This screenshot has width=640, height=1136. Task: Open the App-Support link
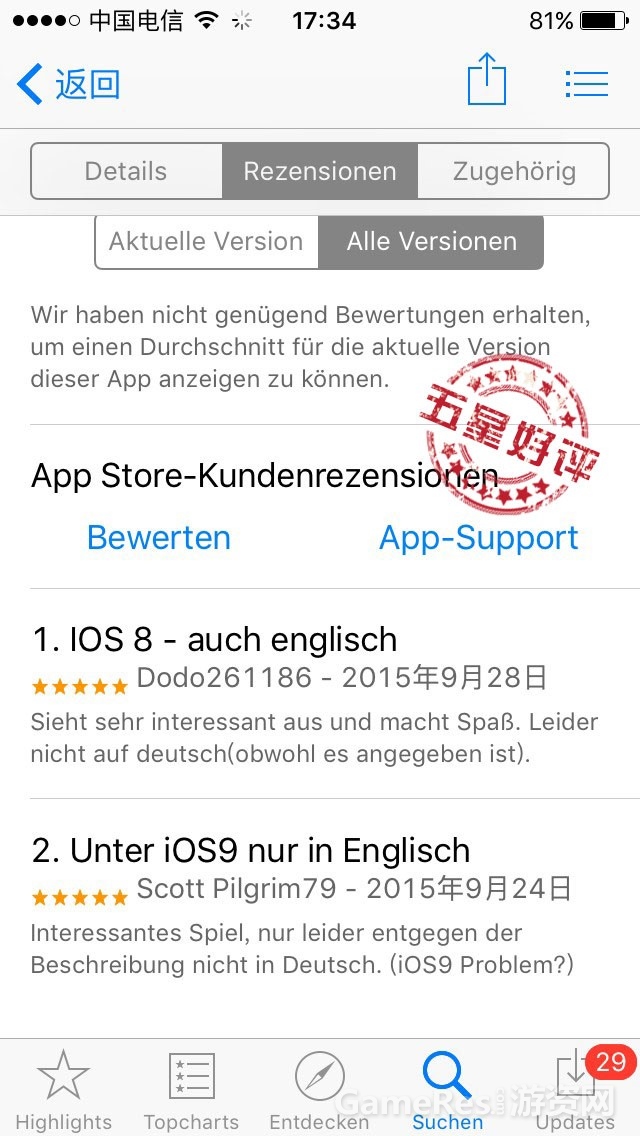478,538
